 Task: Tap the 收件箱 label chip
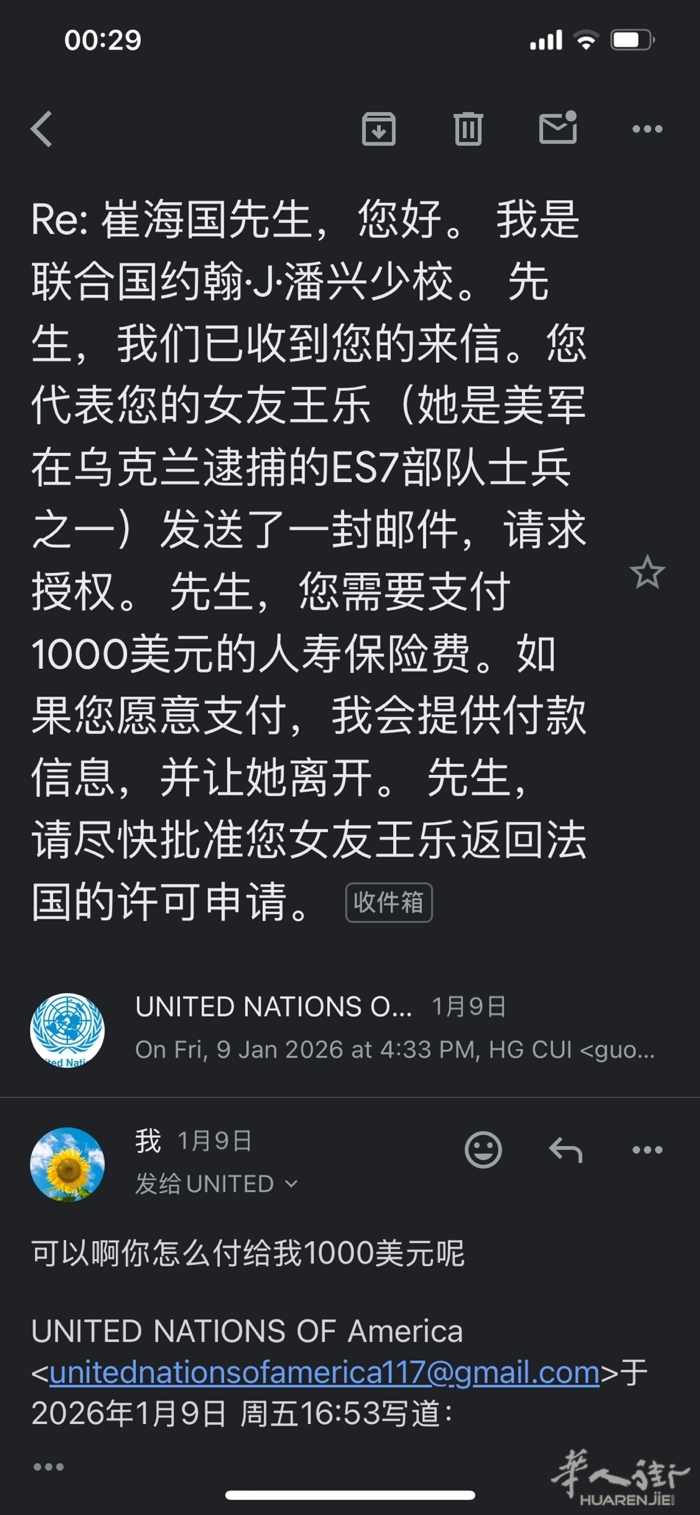coord(389,902)
